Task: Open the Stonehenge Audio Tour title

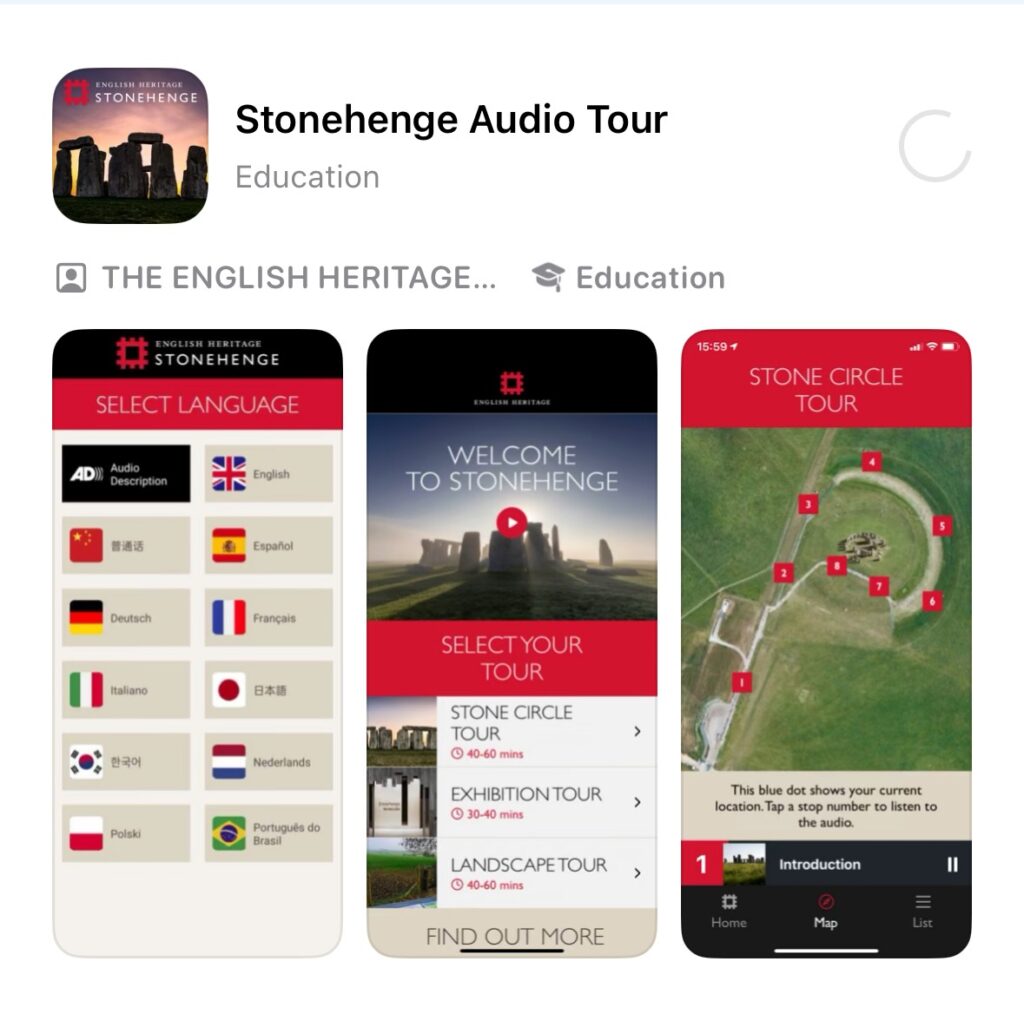Action: point(451,120)
